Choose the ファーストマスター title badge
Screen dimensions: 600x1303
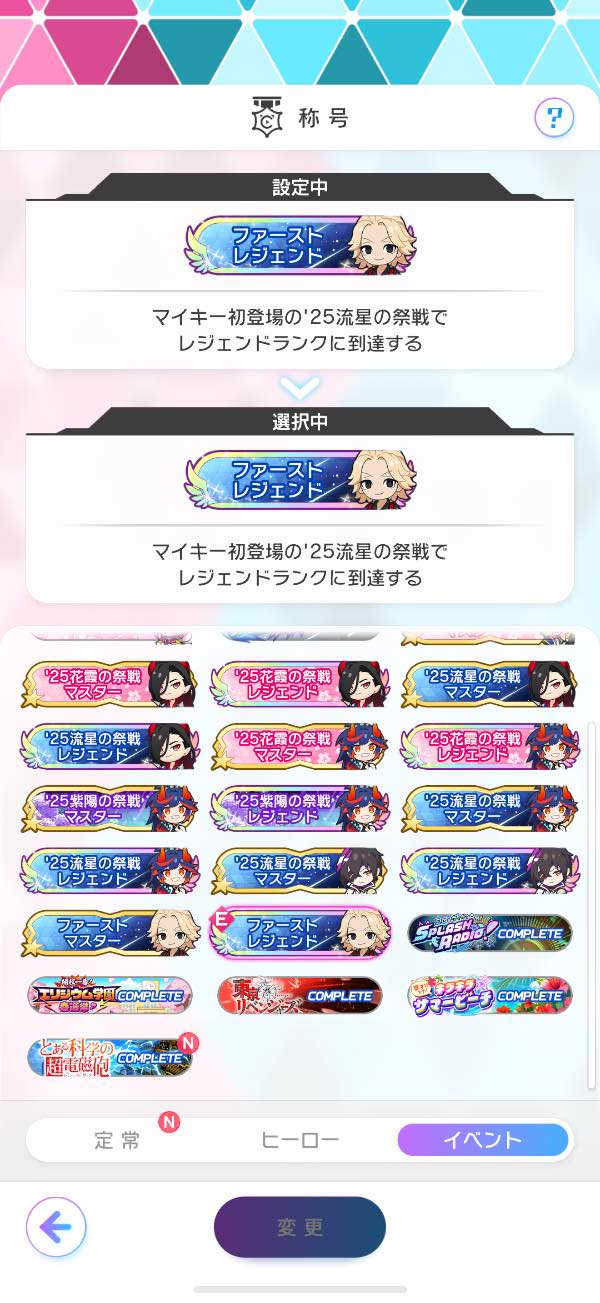tap(108, 932)
